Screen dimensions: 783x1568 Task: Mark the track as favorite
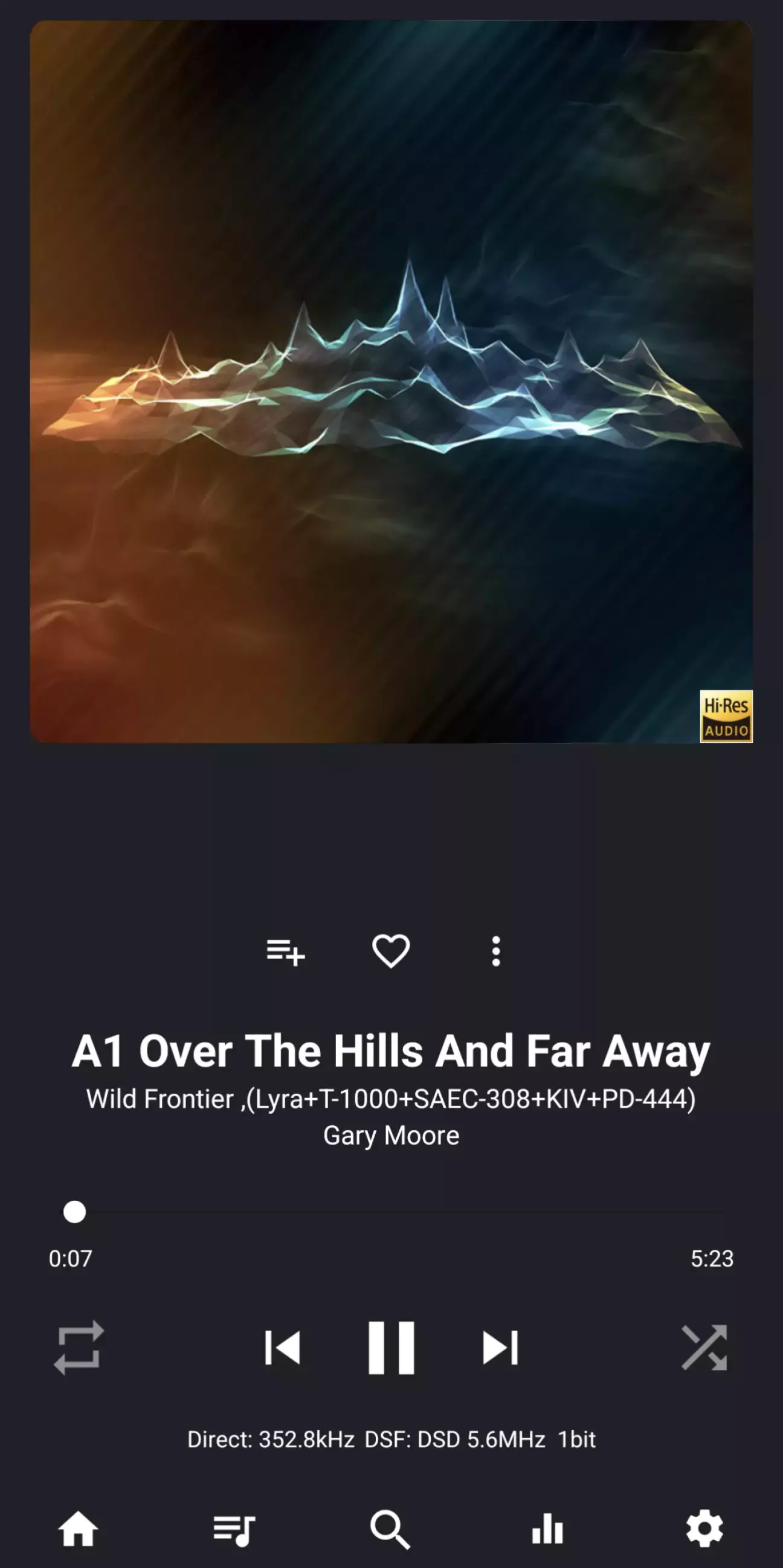391,951
